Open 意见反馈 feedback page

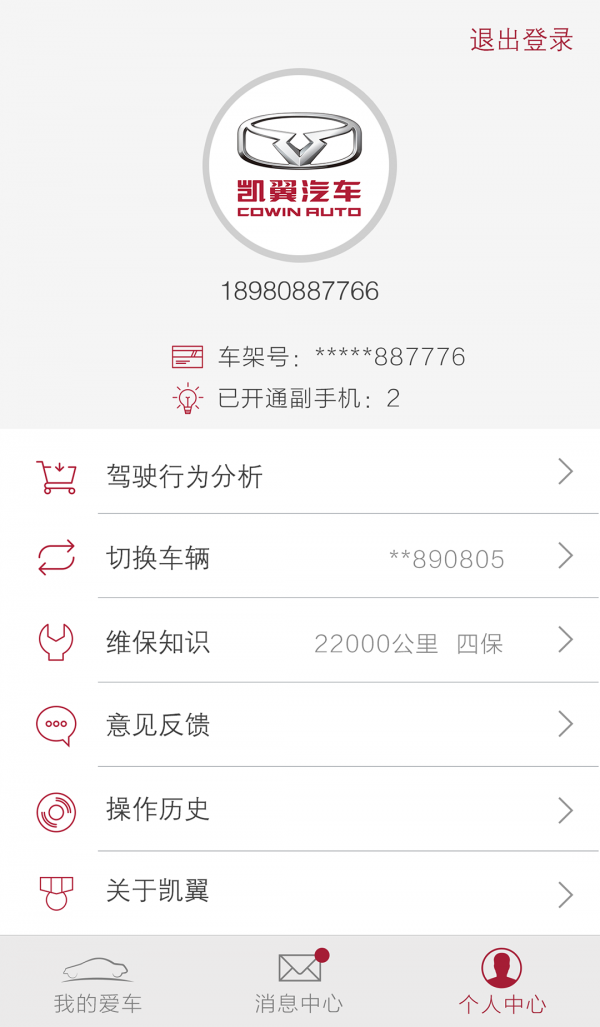300,725
